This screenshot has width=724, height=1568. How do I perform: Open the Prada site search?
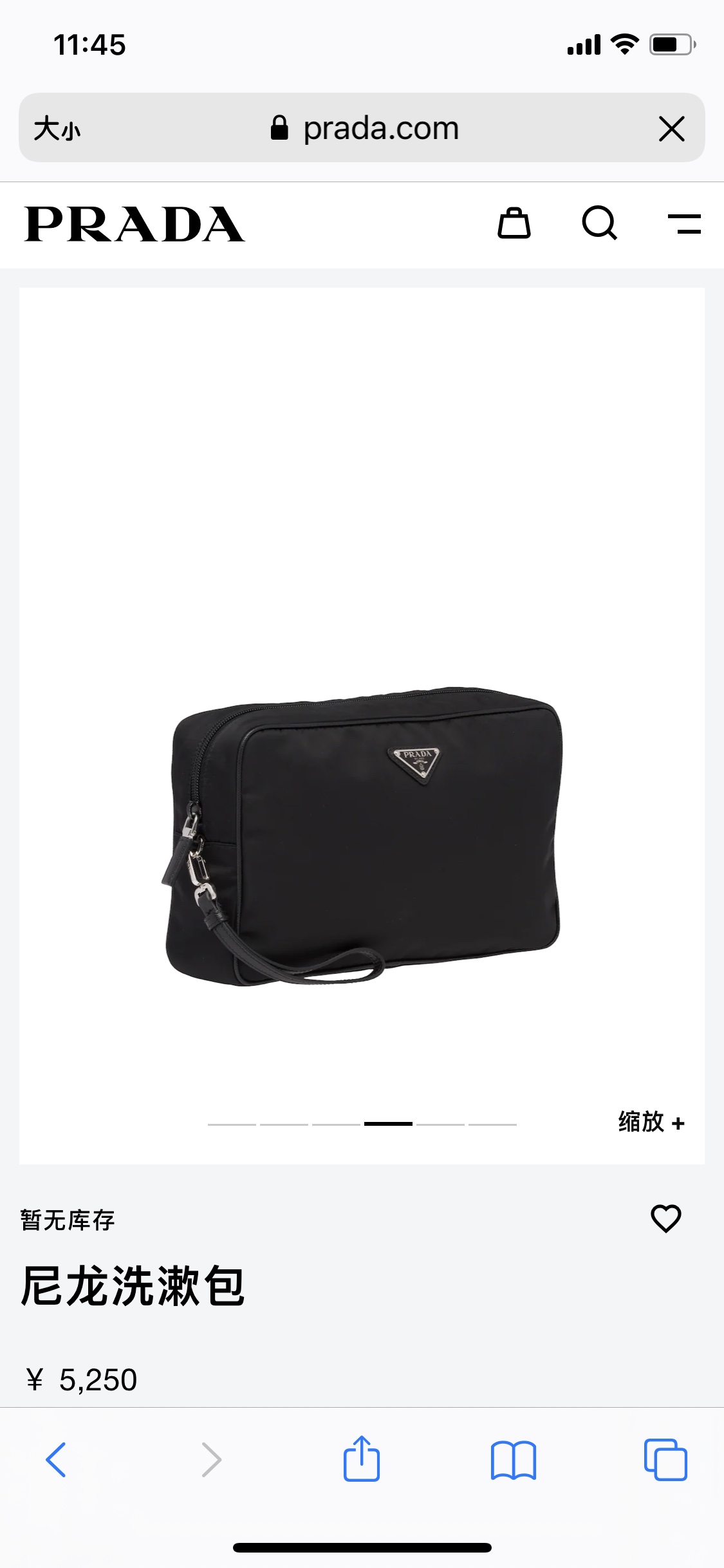[x=599, y=224]
